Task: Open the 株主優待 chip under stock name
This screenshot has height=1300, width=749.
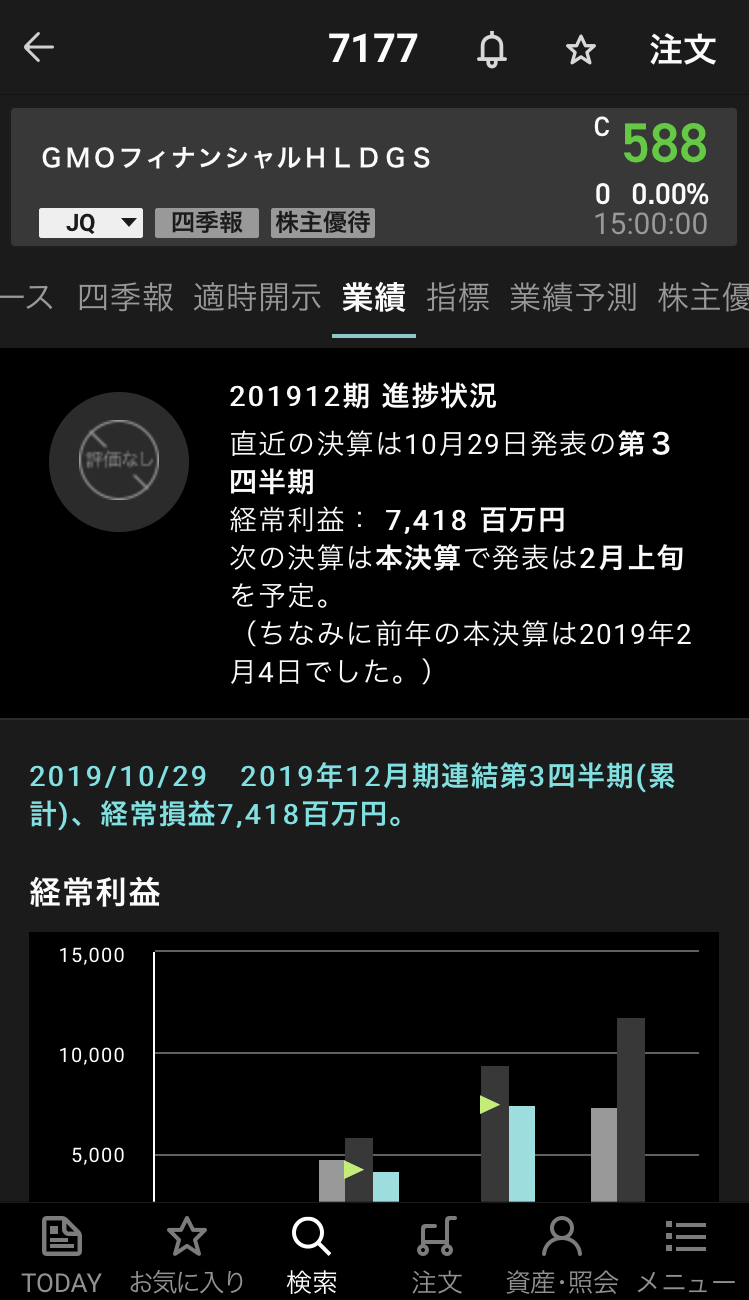Action: [x=323, y=222]
